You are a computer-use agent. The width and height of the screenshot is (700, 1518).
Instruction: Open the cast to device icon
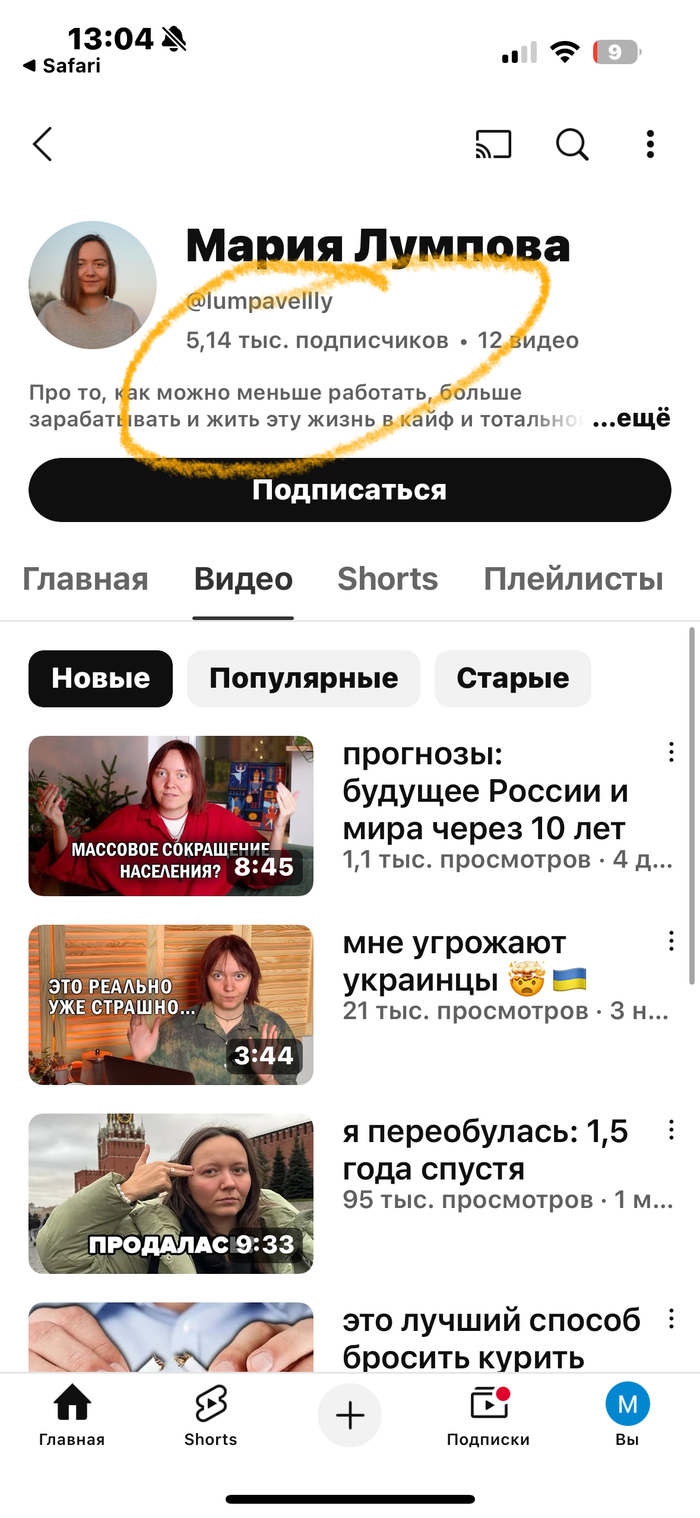493,145
